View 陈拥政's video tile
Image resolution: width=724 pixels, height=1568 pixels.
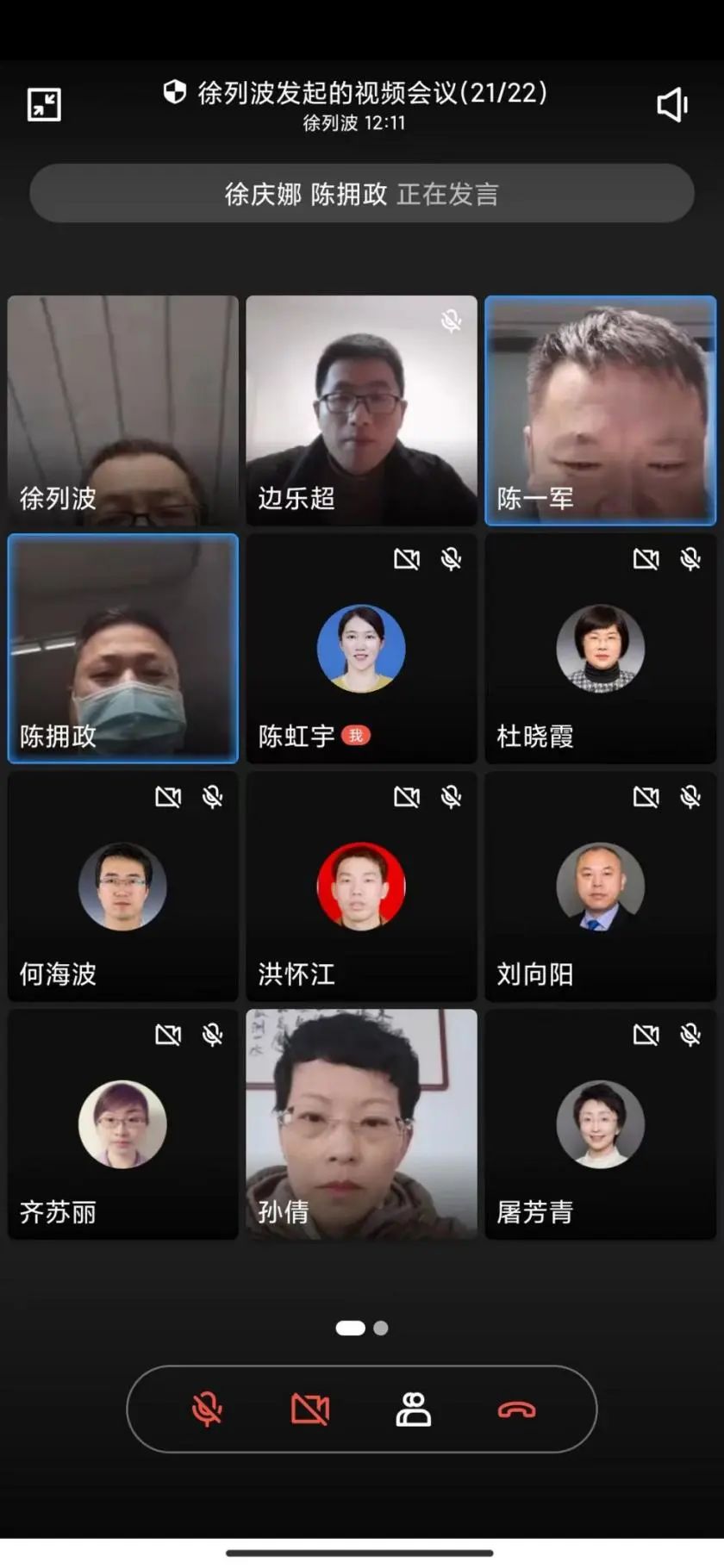123,649
